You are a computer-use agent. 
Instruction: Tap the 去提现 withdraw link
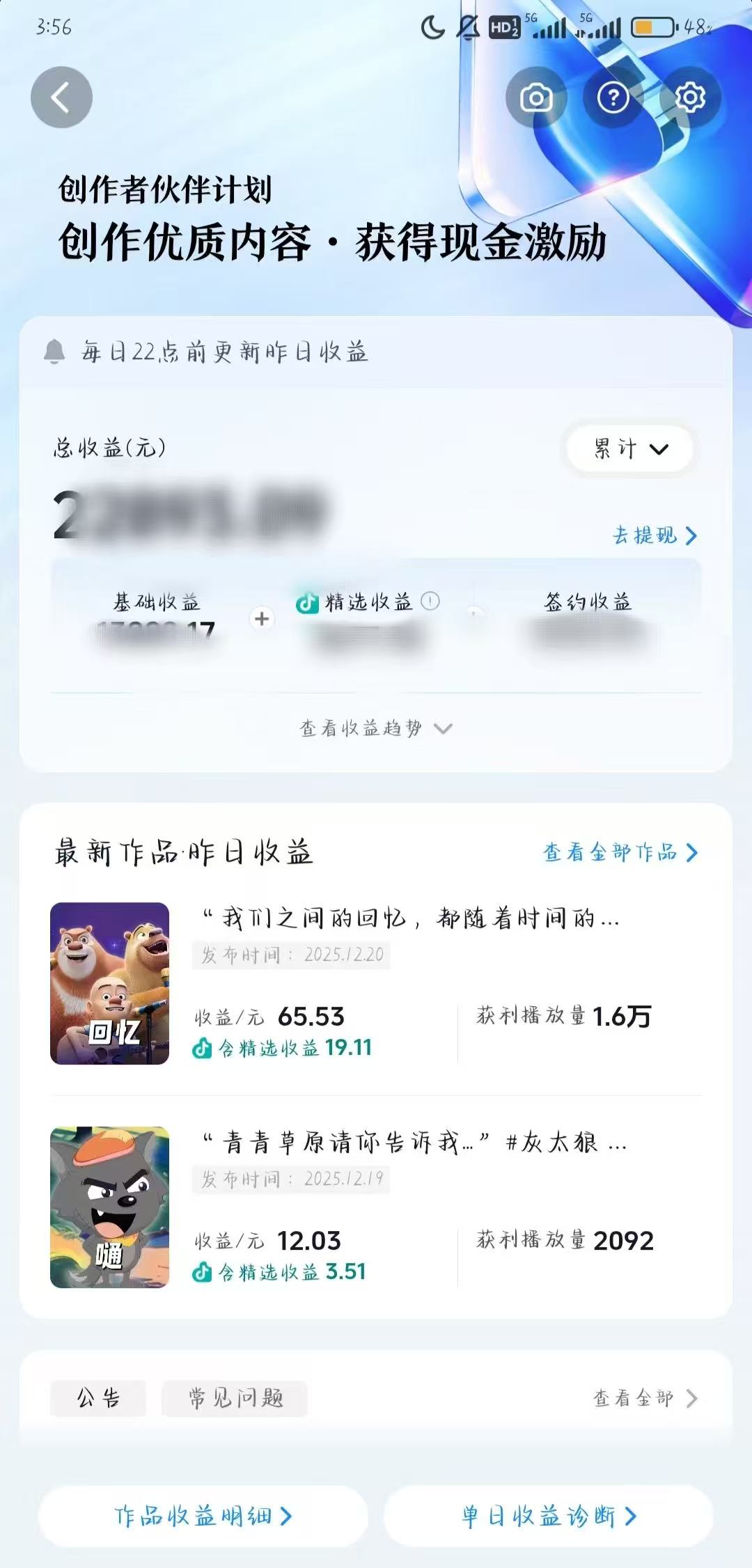click(655, 535)
